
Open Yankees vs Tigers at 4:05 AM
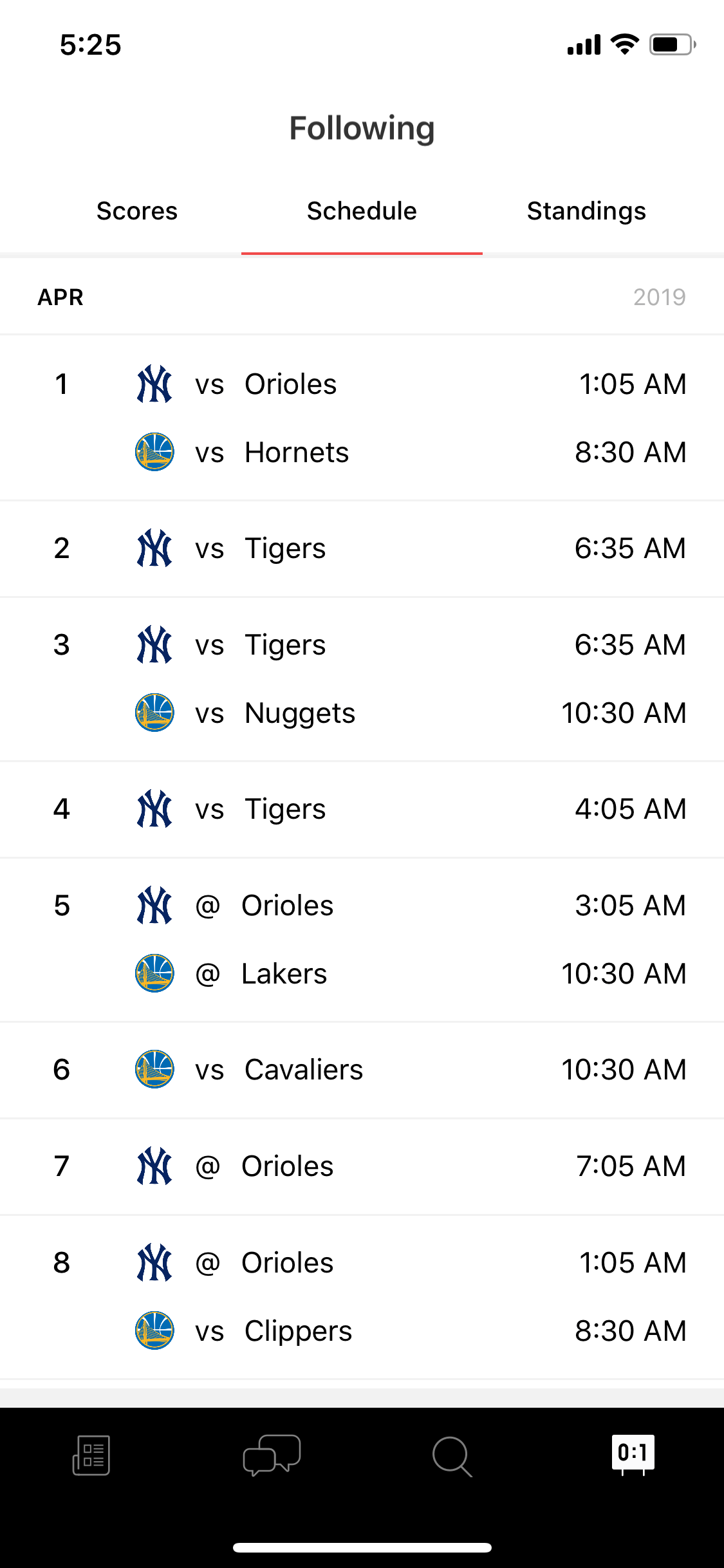[362, 809]
